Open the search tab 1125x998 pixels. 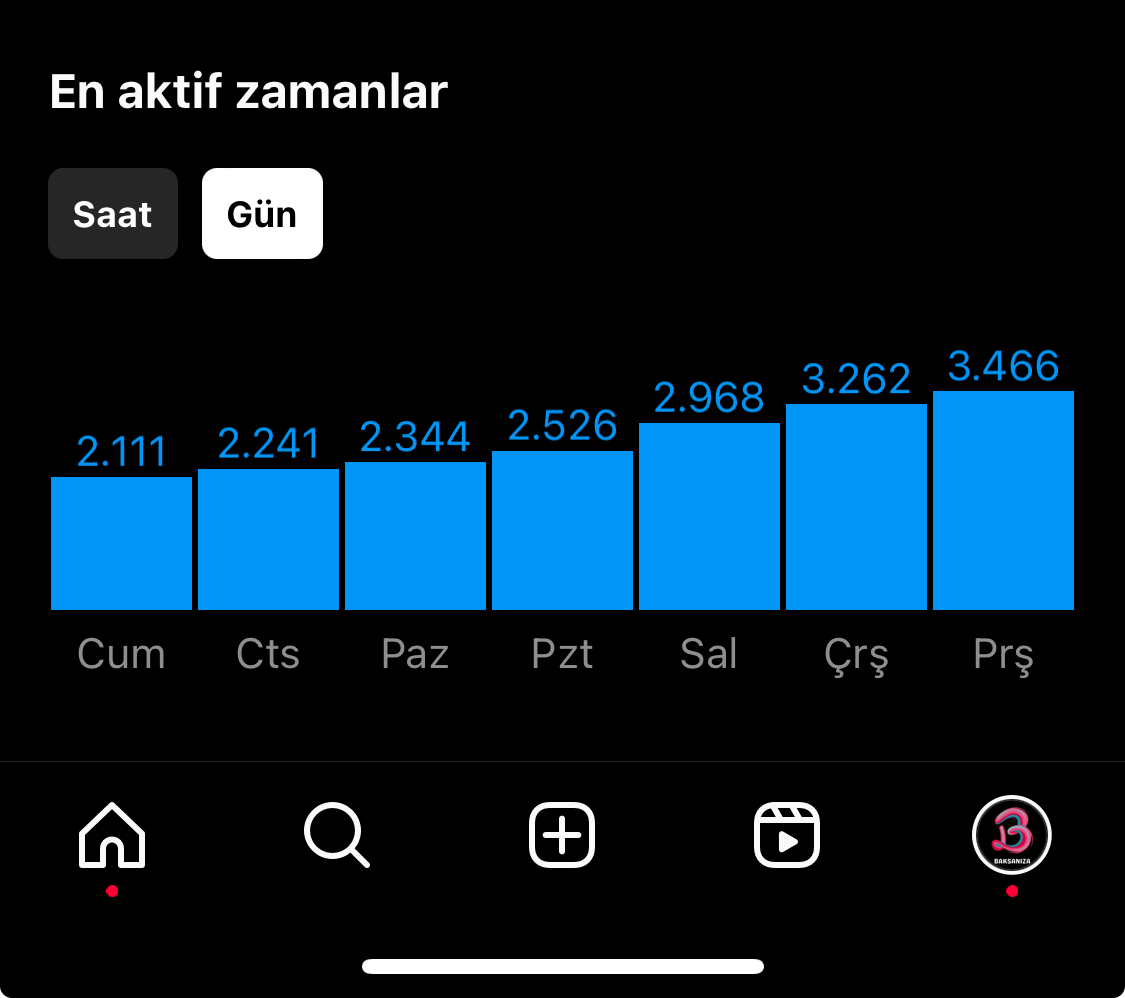click(x=336, y=835)
